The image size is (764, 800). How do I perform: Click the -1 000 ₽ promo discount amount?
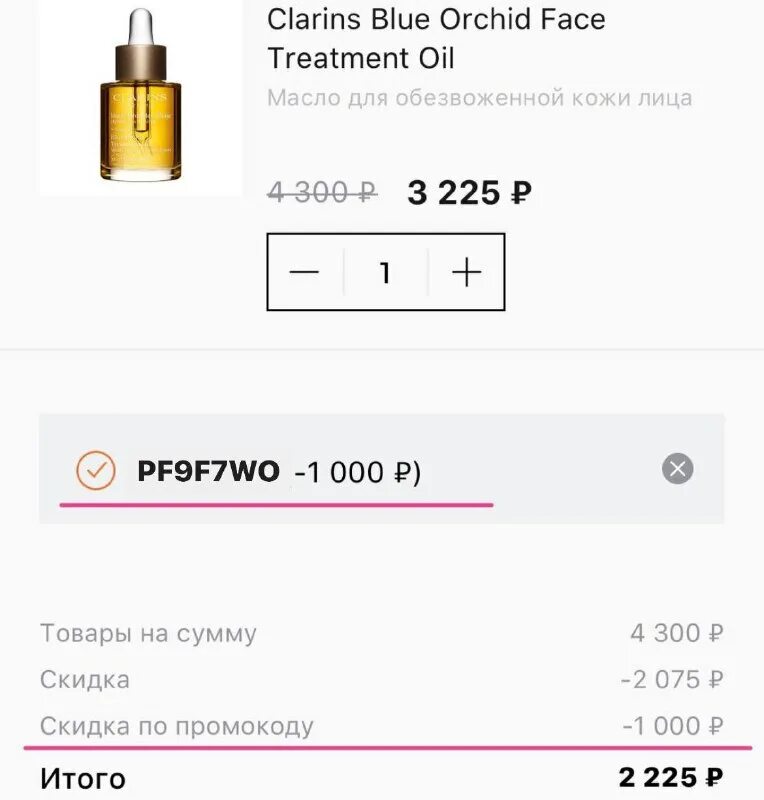click(x=675, y=724)
